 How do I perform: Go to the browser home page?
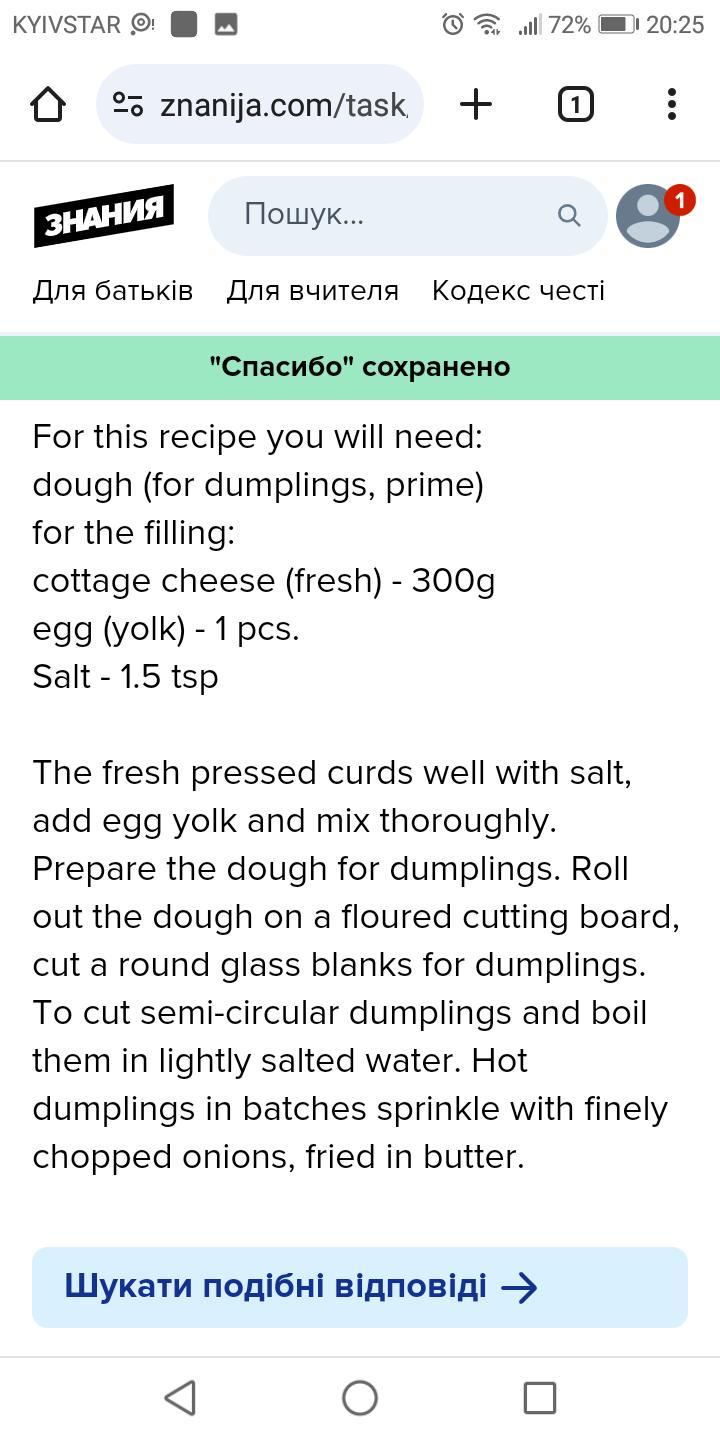(x=48, y=104)
